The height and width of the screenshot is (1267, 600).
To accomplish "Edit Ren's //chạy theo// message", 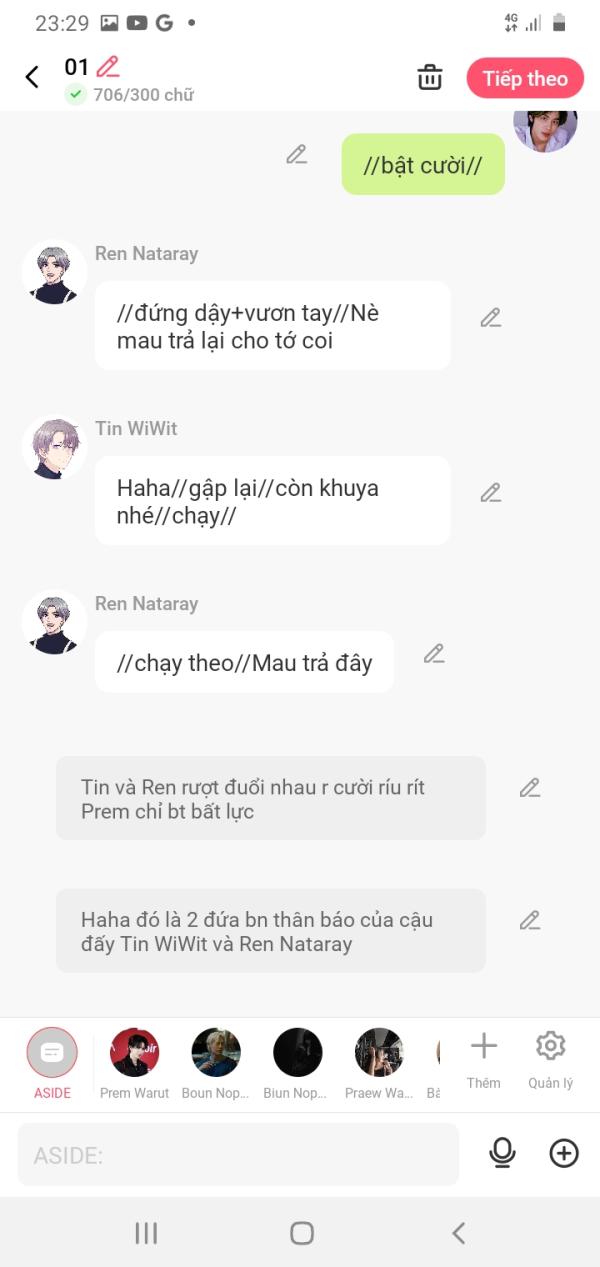I will (x=433, y=654).
